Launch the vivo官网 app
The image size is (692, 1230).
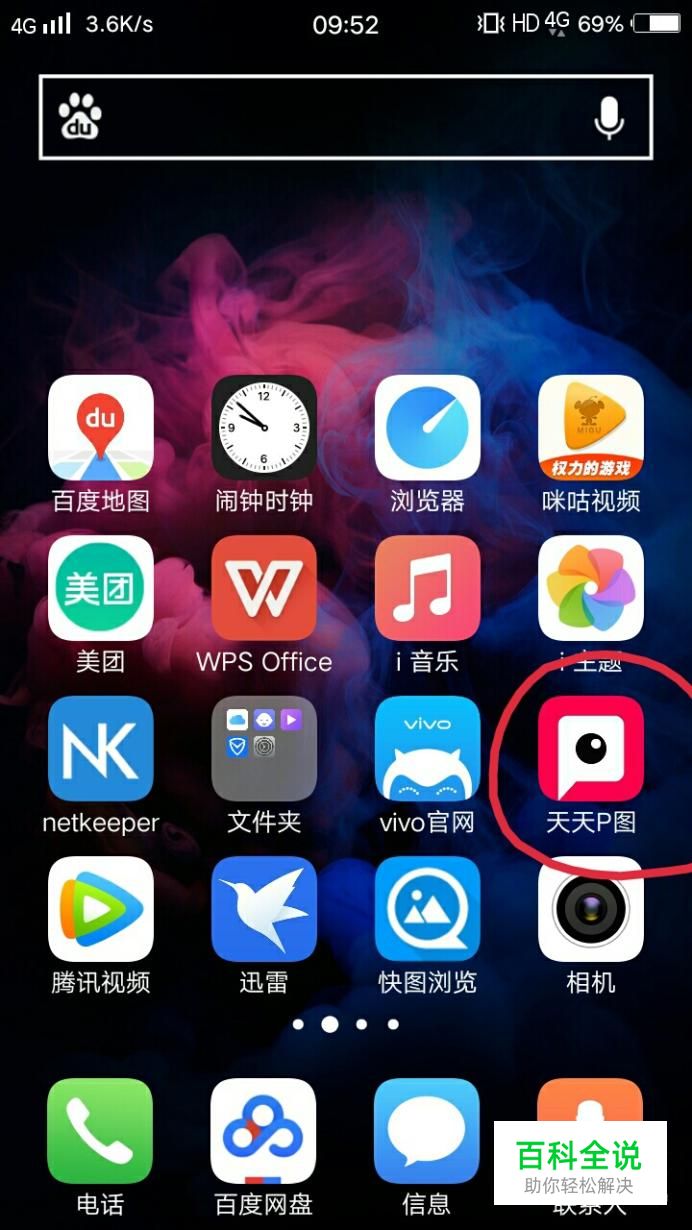point(427,749)
